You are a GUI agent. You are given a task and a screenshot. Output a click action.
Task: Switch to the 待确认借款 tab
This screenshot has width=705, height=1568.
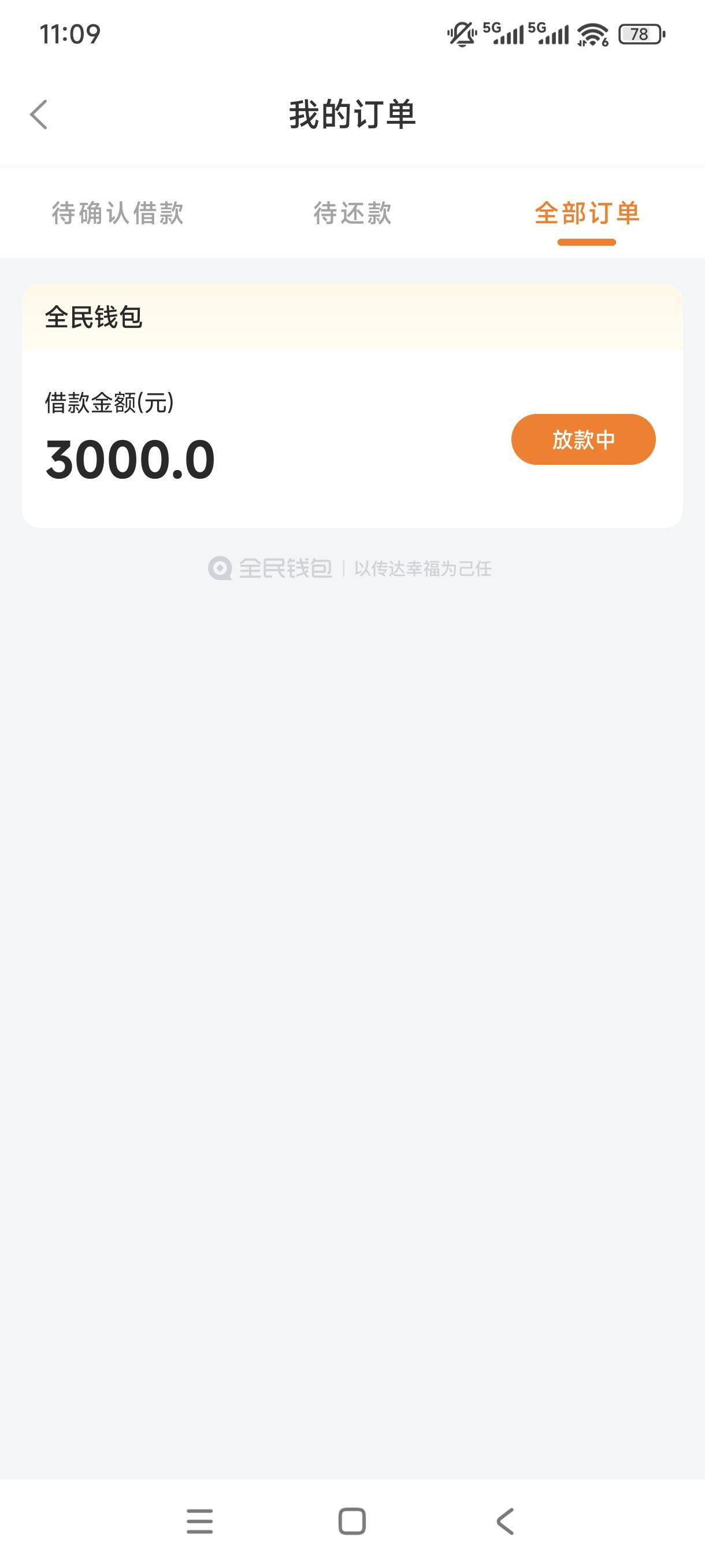pyautogui.click(x=117, y=213)
